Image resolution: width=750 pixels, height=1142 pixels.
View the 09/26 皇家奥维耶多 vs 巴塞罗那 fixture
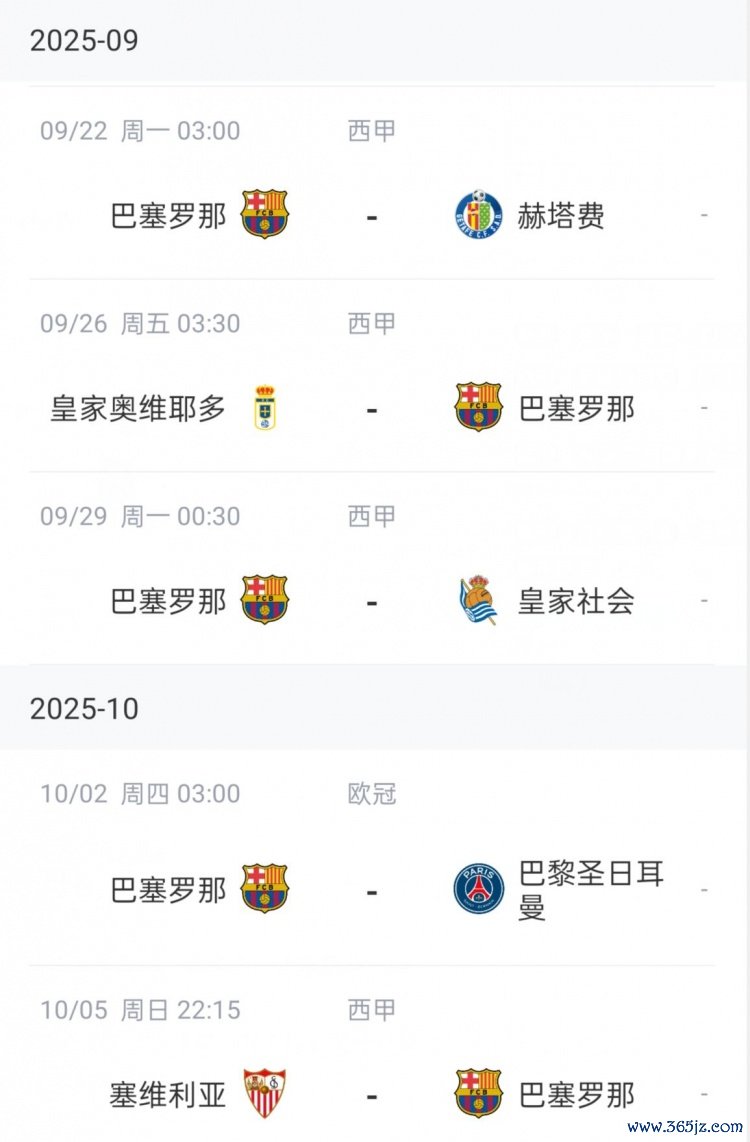[372, 408]
